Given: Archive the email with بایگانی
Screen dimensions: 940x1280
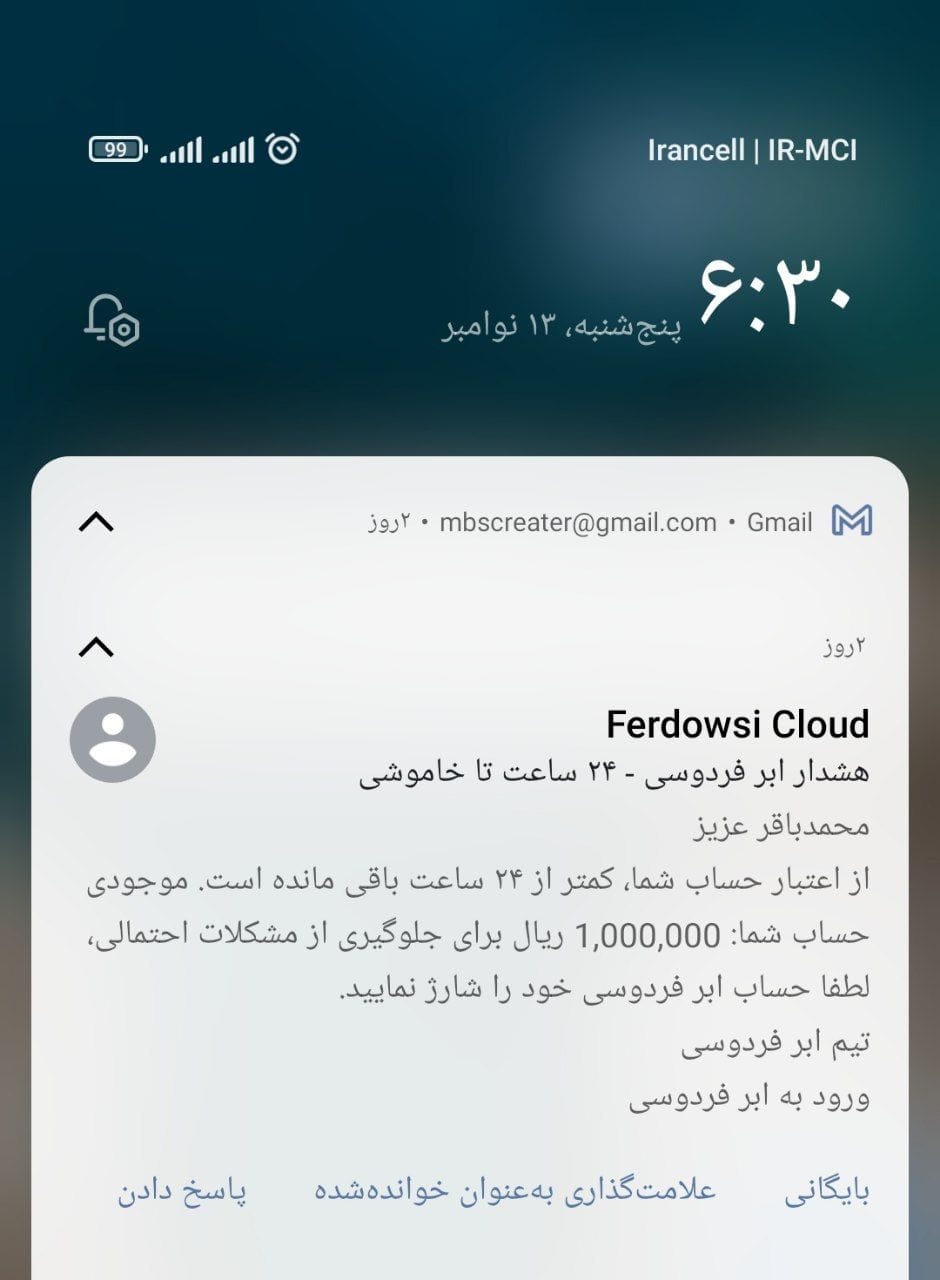Looking at the screenshot, I should tap(826, 1192).
